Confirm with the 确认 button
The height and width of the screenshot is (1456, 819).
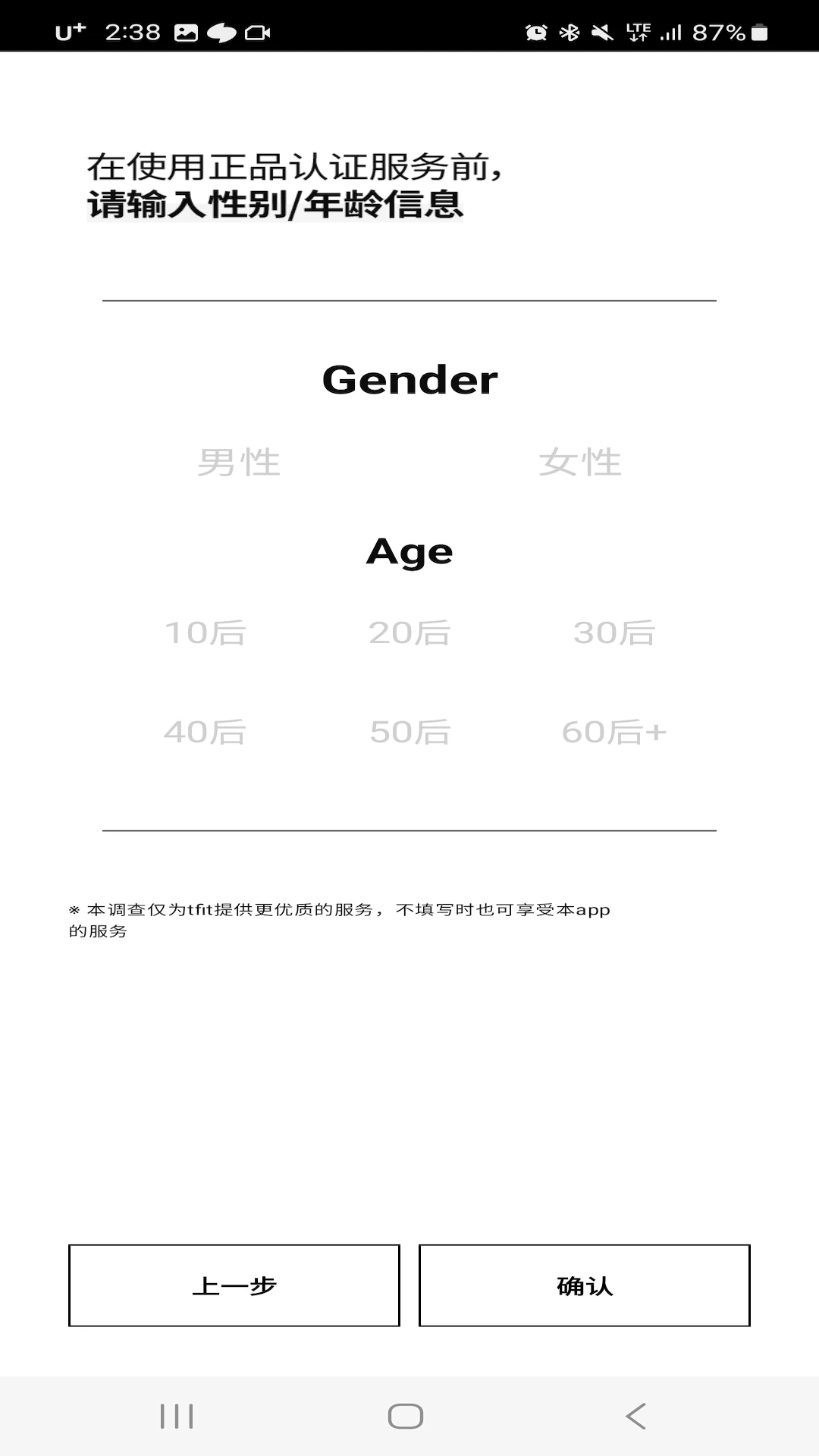[x=584, y=1285]
